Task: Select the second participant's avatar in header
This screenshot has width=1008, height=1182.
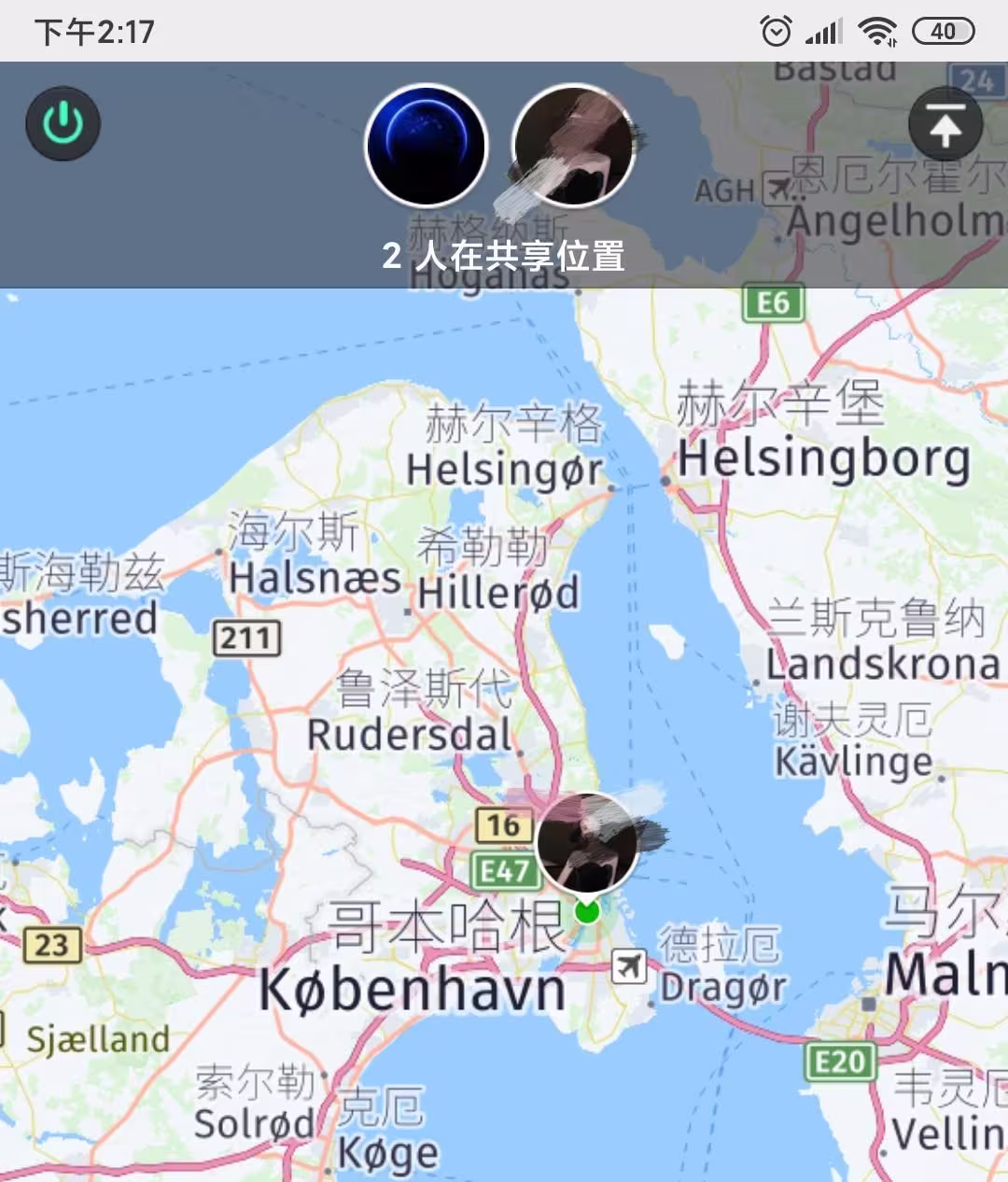Action: pyautogui.click(x=573, y=146)
